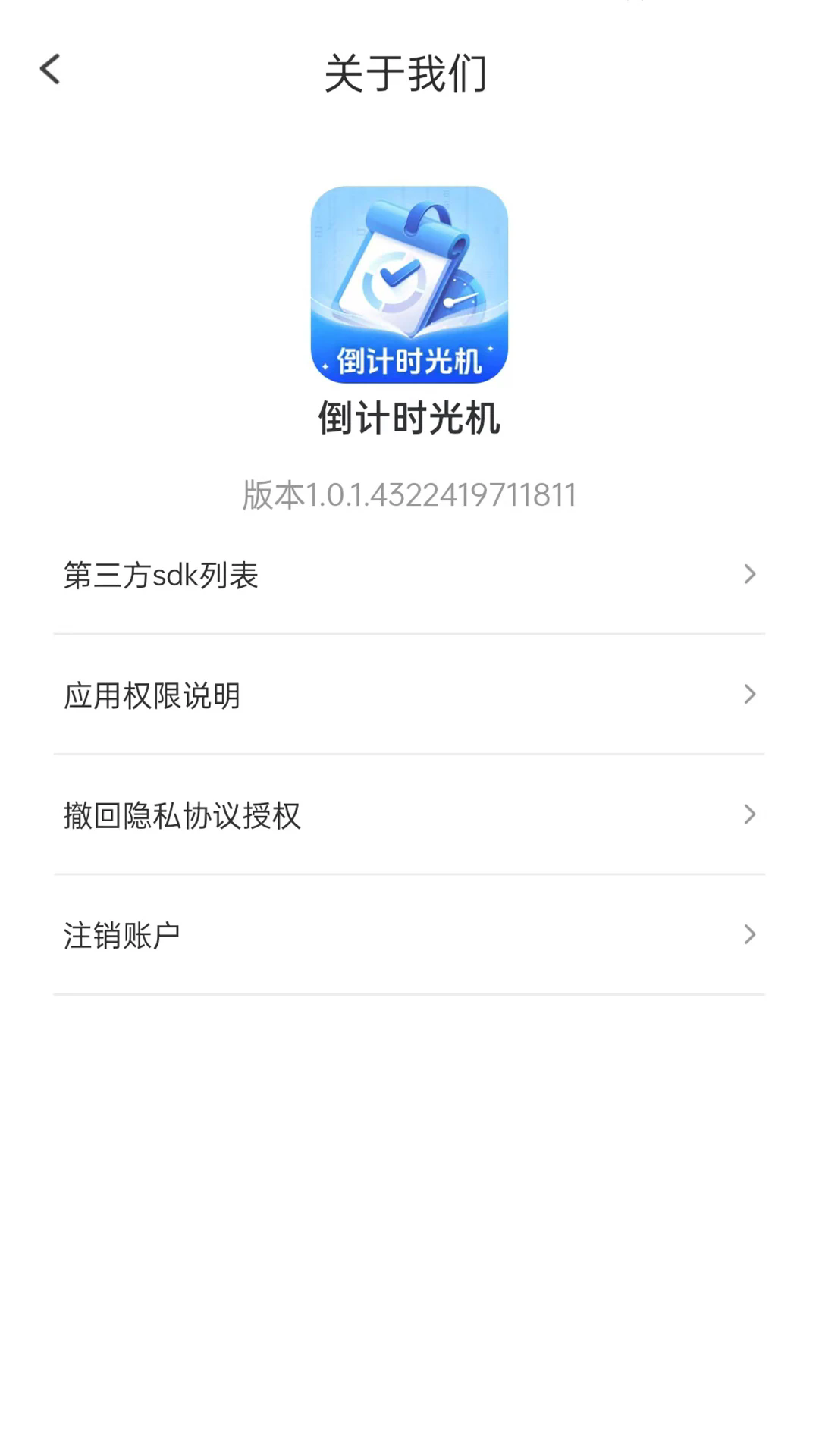The image size is (819, 1456).
Task: Tap the chevron on the 注销账户 row
Action: (x=750, y=934)
